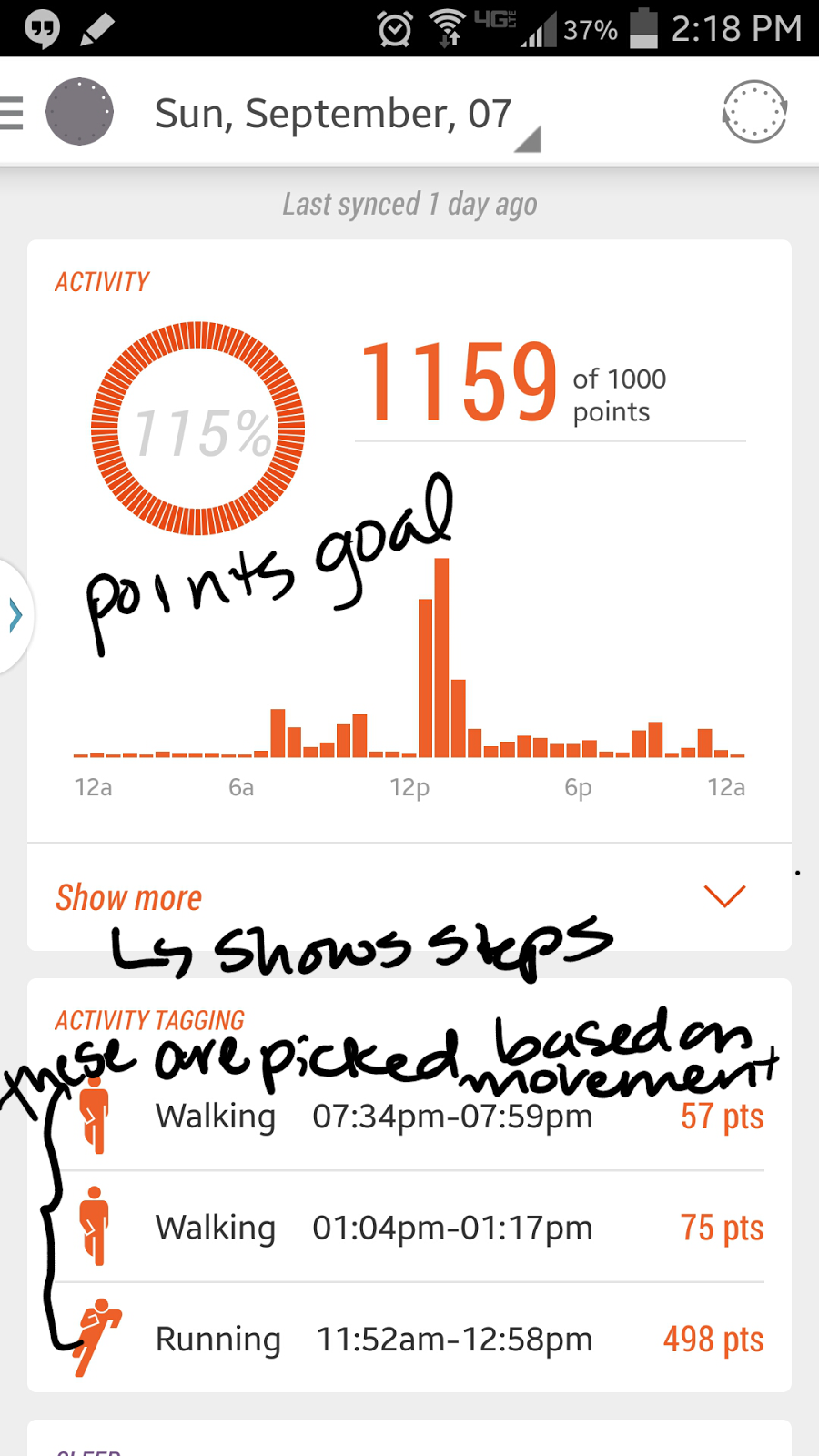Sync the tracker using the circular sync icon

pyautogui.click(x=754, y=112)
